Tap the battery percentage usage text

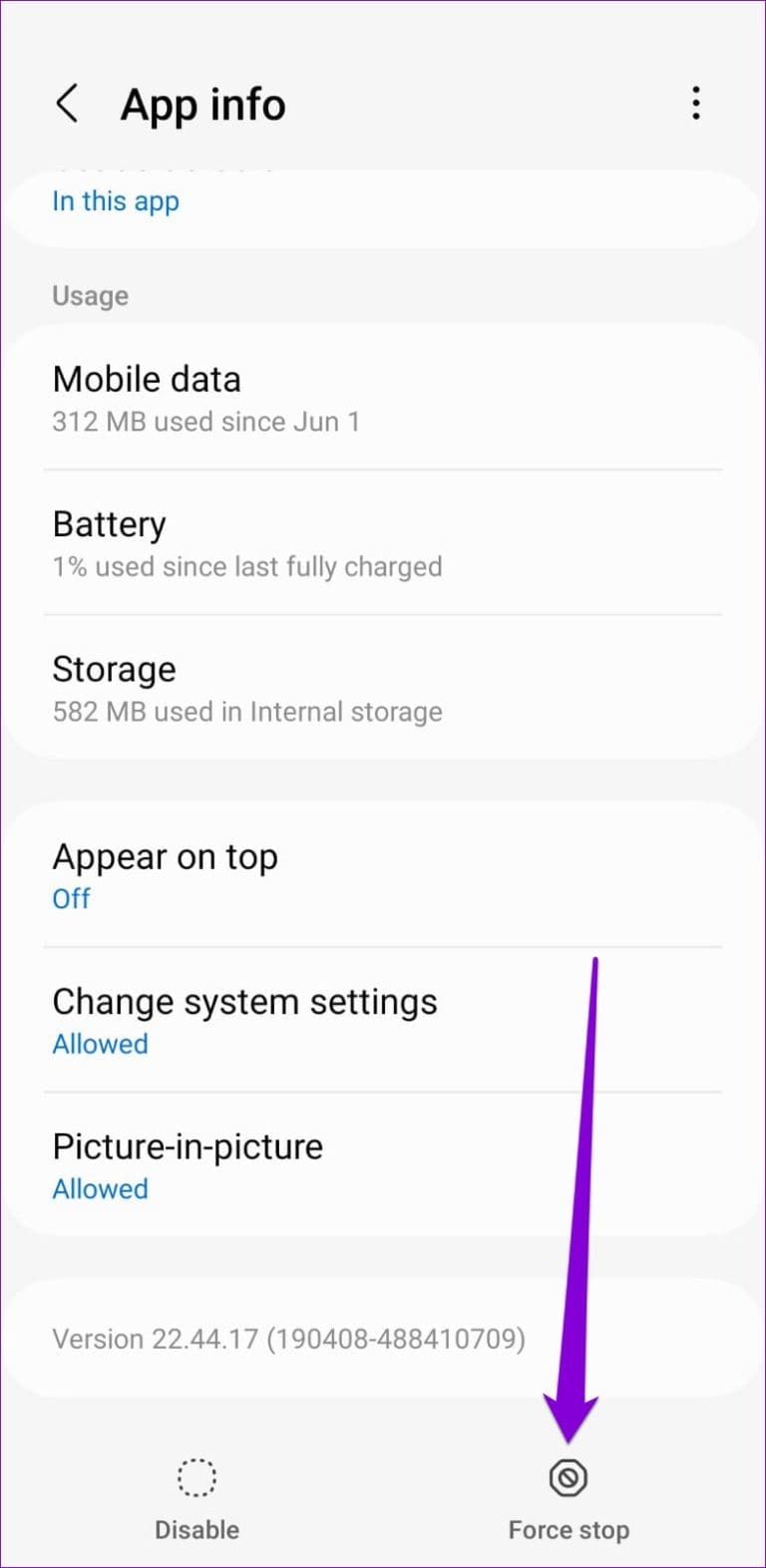(x=247, y=566)
